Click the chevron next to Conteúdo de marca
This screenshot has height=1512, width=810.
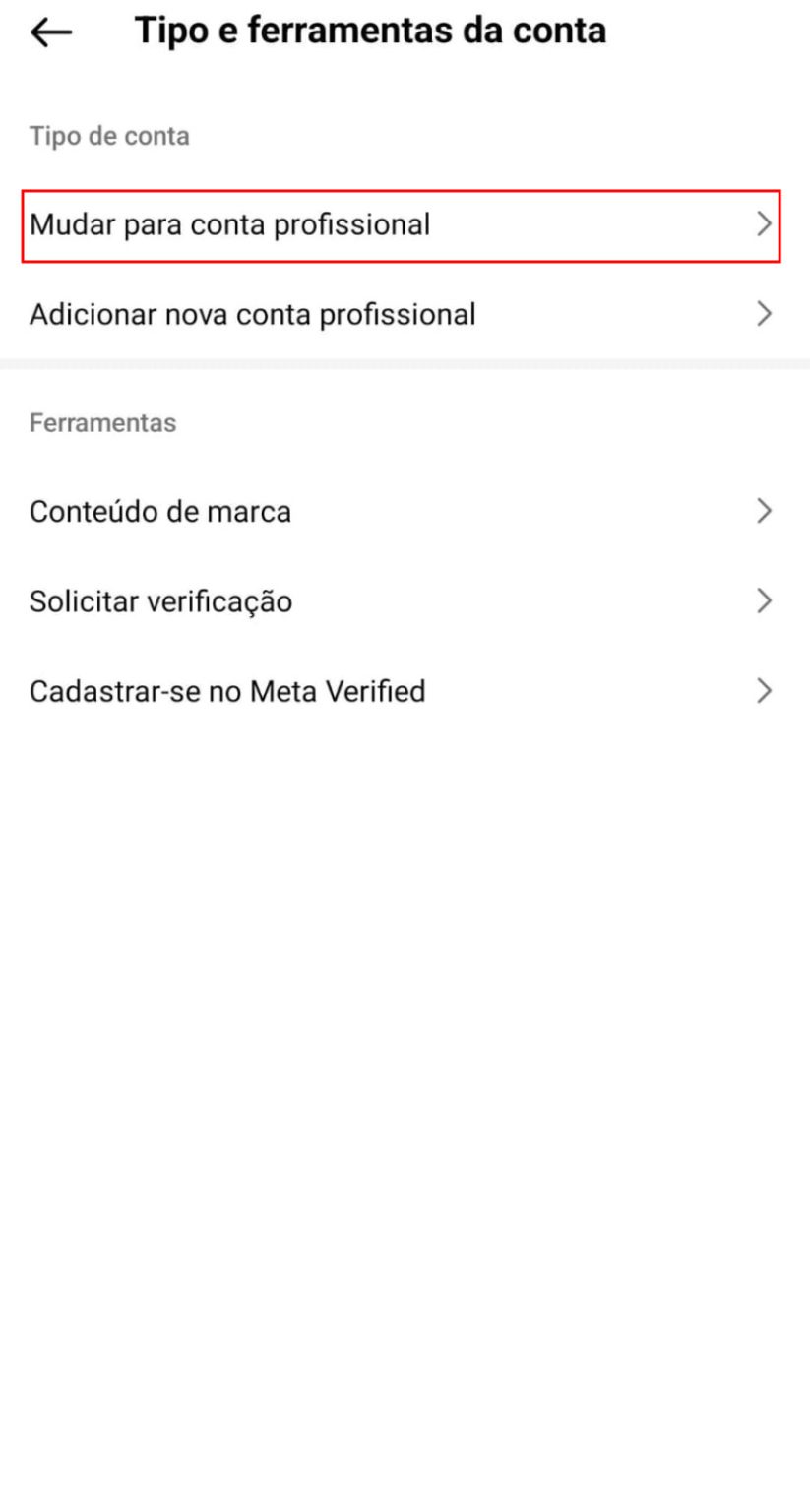(x=764, y=511)
